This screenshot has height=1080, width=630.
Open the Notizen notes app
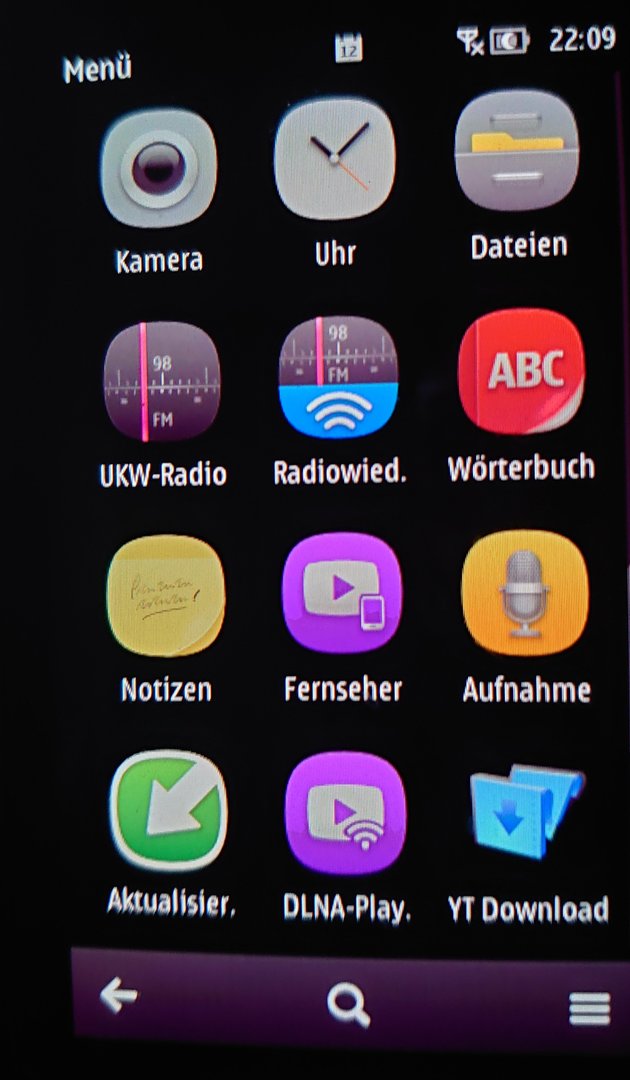click(x=165, y=597)
